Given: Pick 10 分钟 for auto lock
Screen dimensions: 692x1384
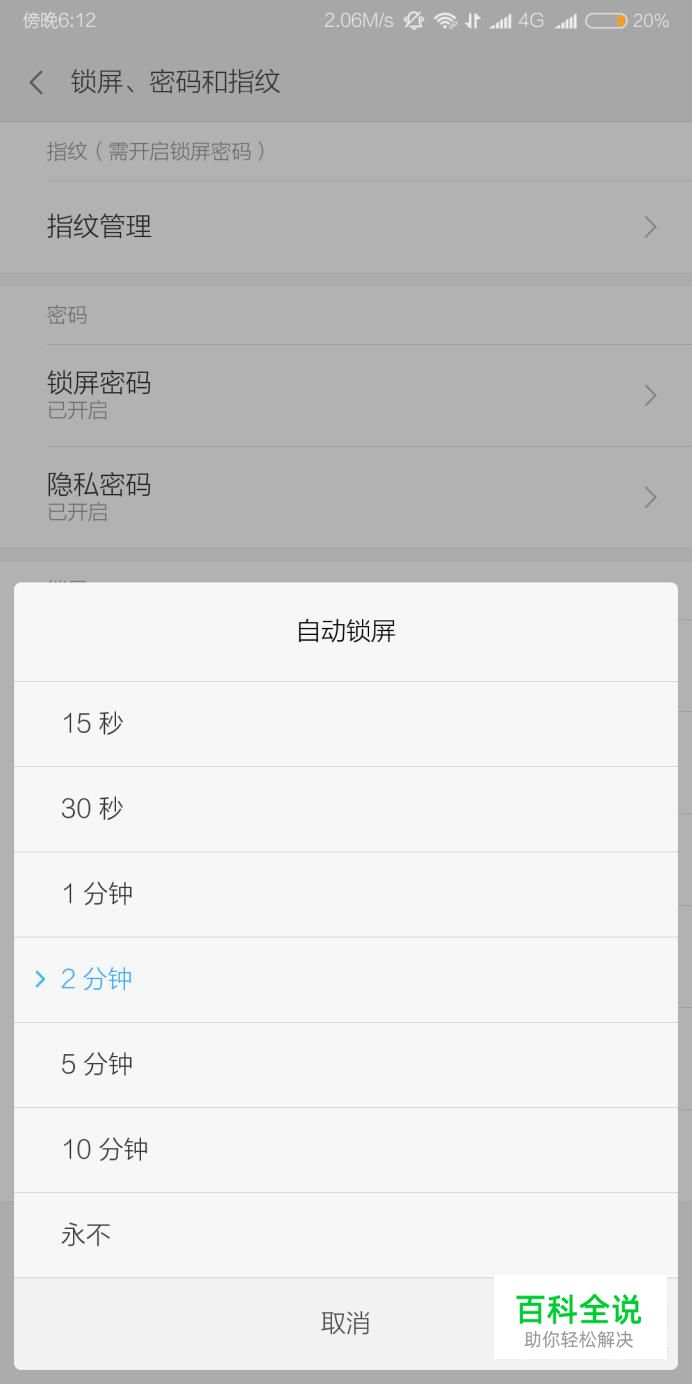Looking at the screenshot, I should point(346,1150).
